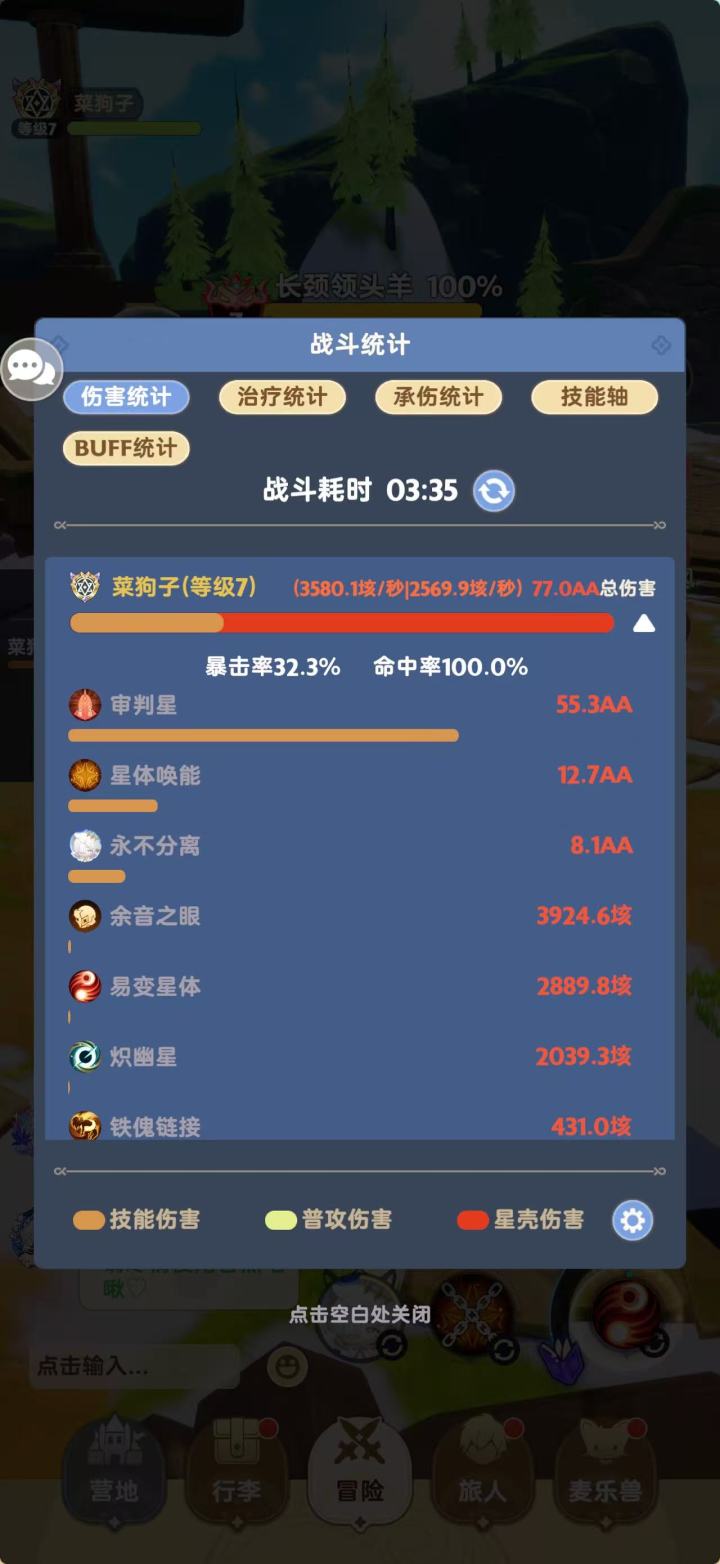The height and width of the screenshot is (1564, 720).
Task: Collapse 菜狗子's damage breakdown via the triangle
Action: point(644,623)
